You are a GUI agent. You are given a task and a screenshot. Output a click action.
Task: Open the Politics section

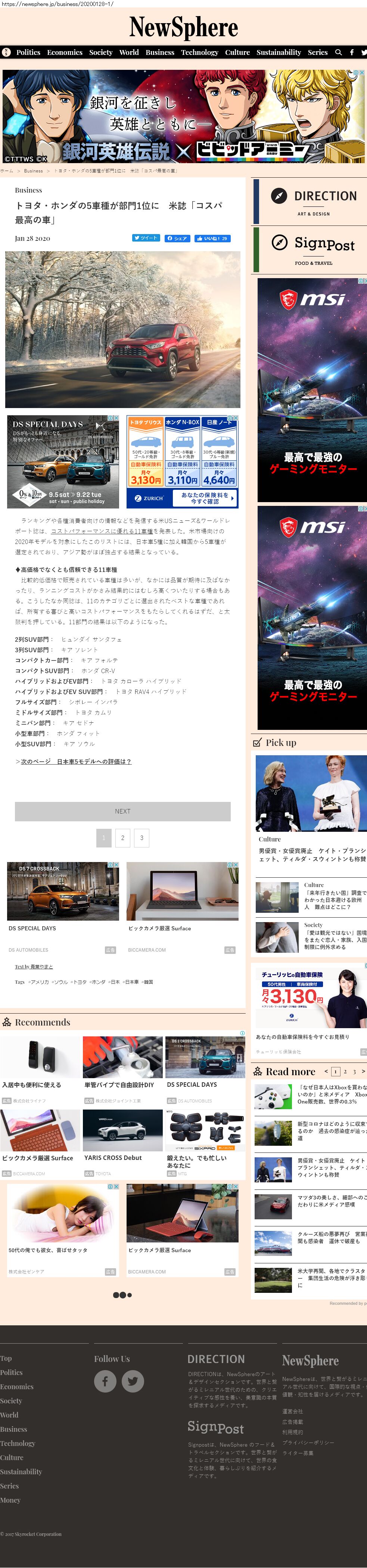point(28,52)
